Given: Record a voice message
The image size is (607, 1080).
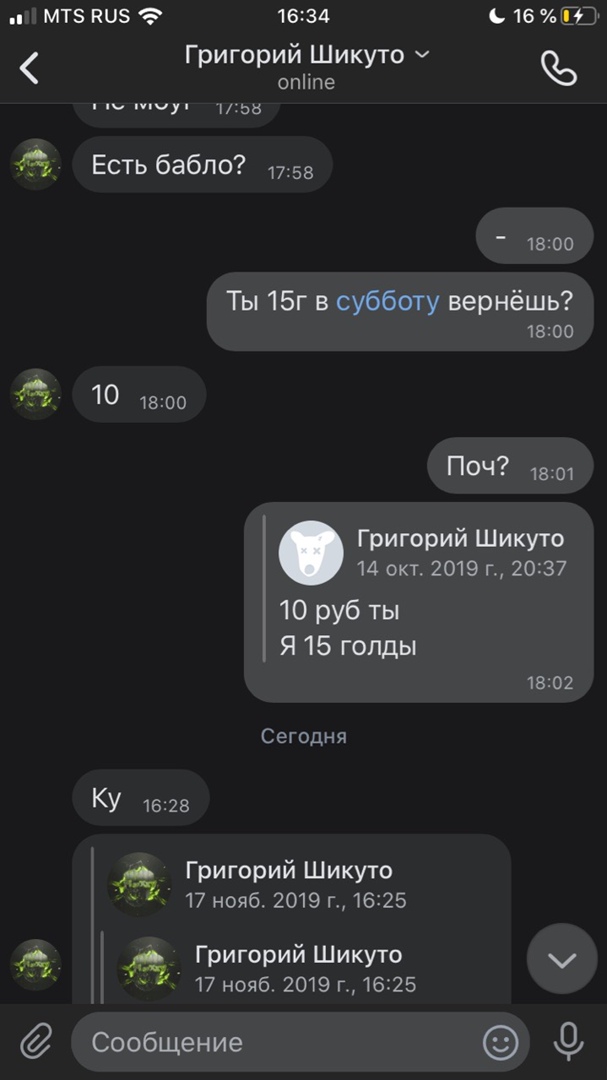Looking at the screenshot, I should click(x=568, y=1042).
